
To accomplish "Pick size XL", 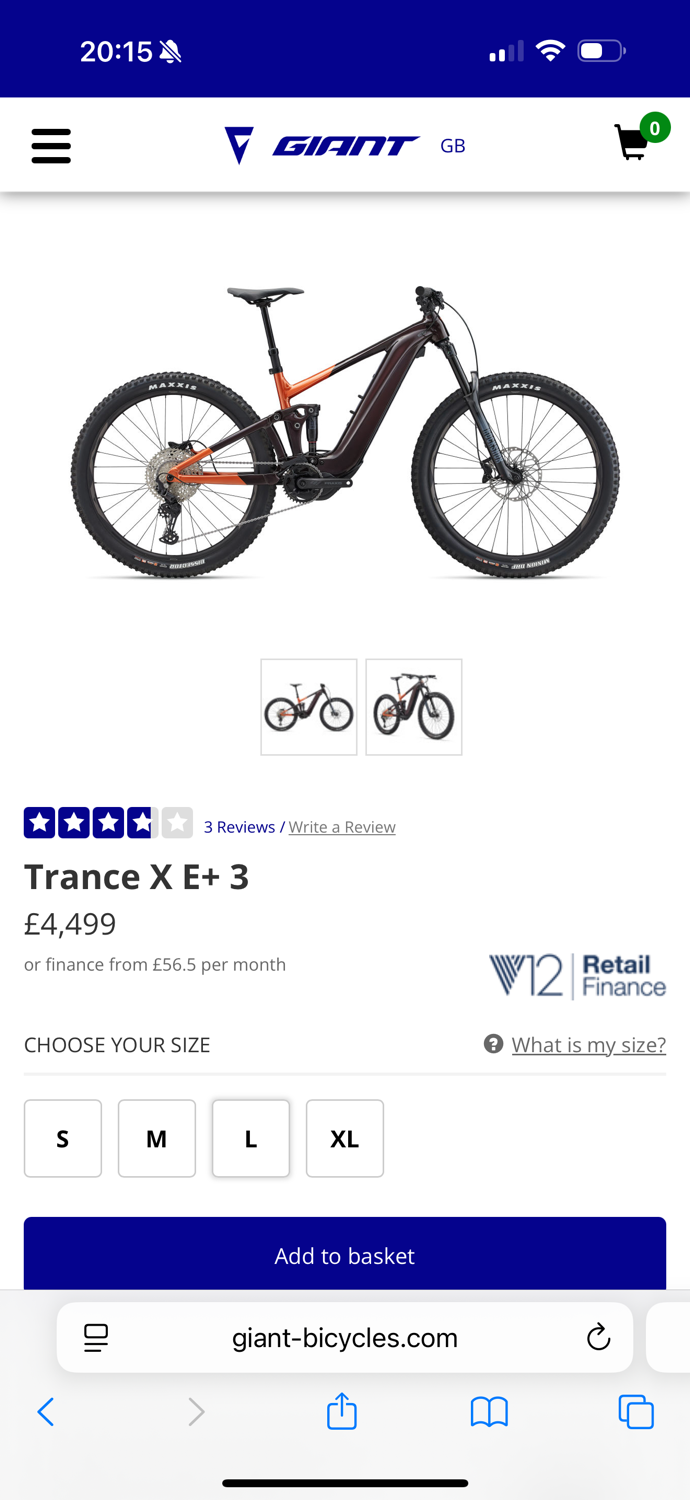I will point(345,1139).
